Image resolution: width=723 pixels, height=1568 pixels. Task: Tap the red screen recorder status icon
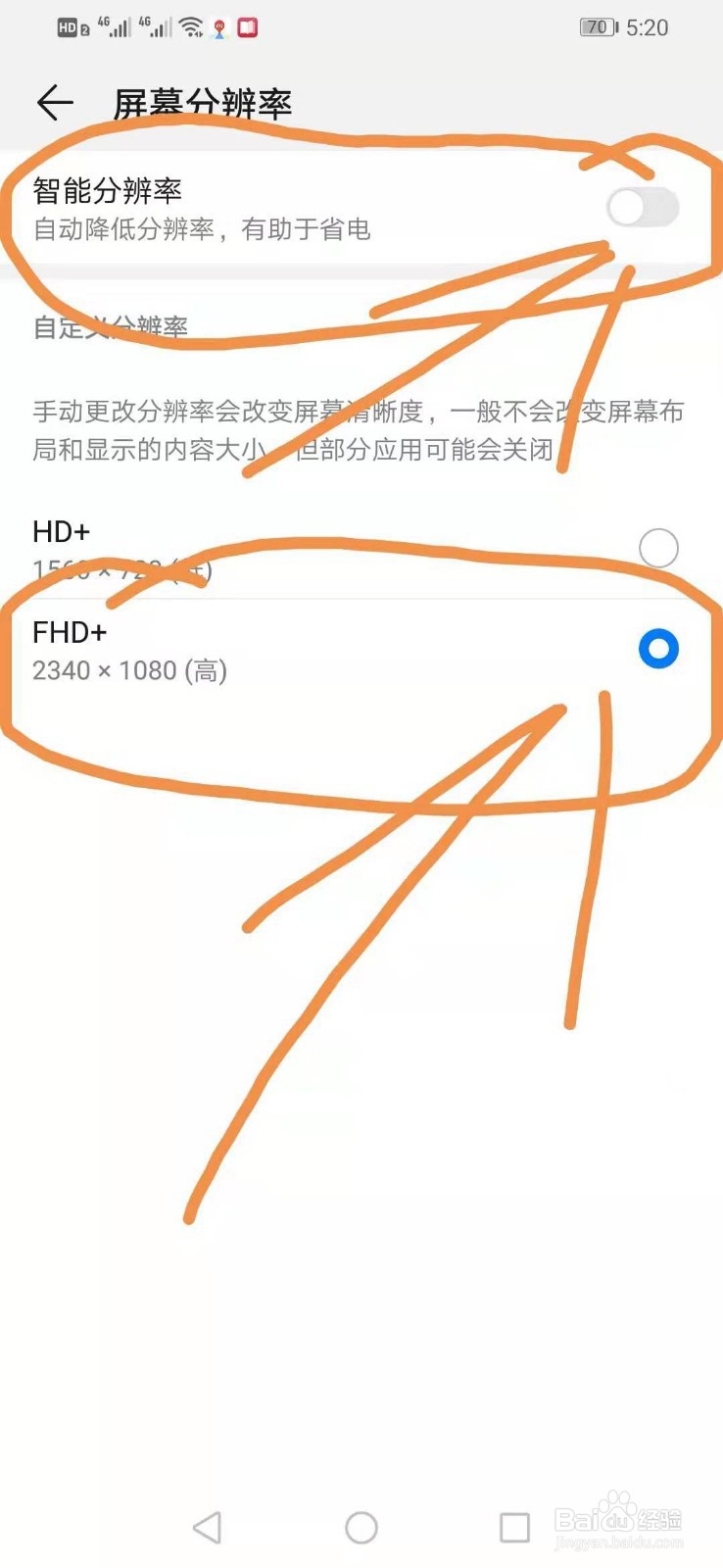point(248,26)
